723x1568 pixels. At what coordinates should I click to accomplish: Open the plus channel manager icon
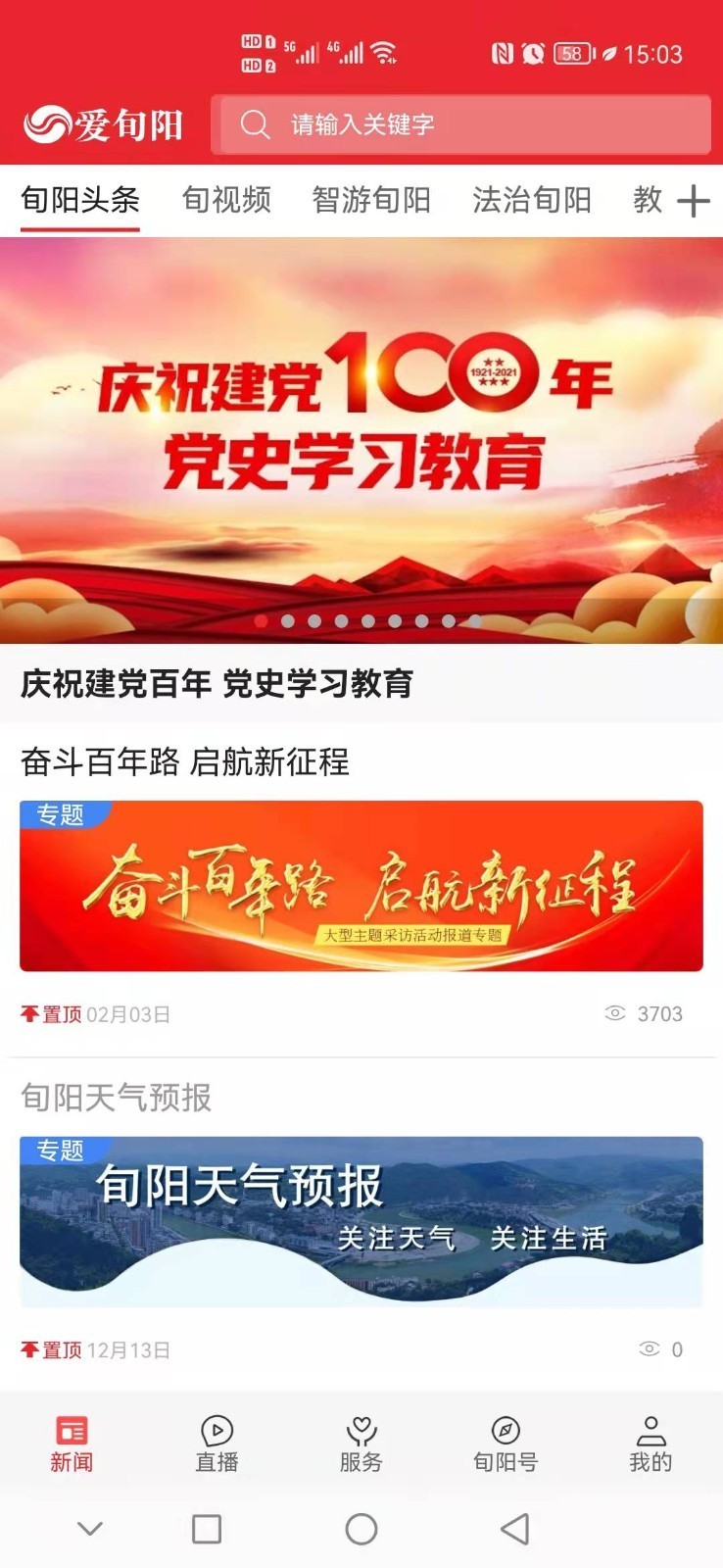click(x=693, y=201)
